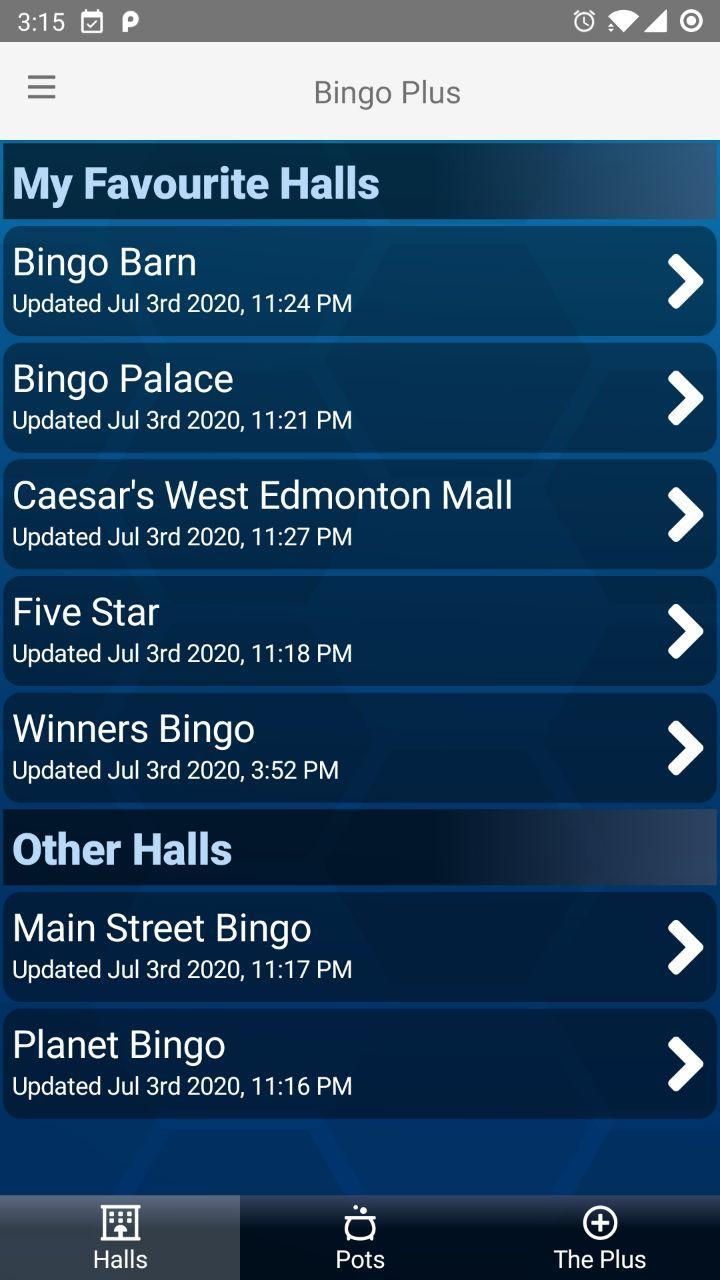Open Caesar's West Edmonton Mall hall
This screenshot has height=1280, width=720.
(360, 514)
